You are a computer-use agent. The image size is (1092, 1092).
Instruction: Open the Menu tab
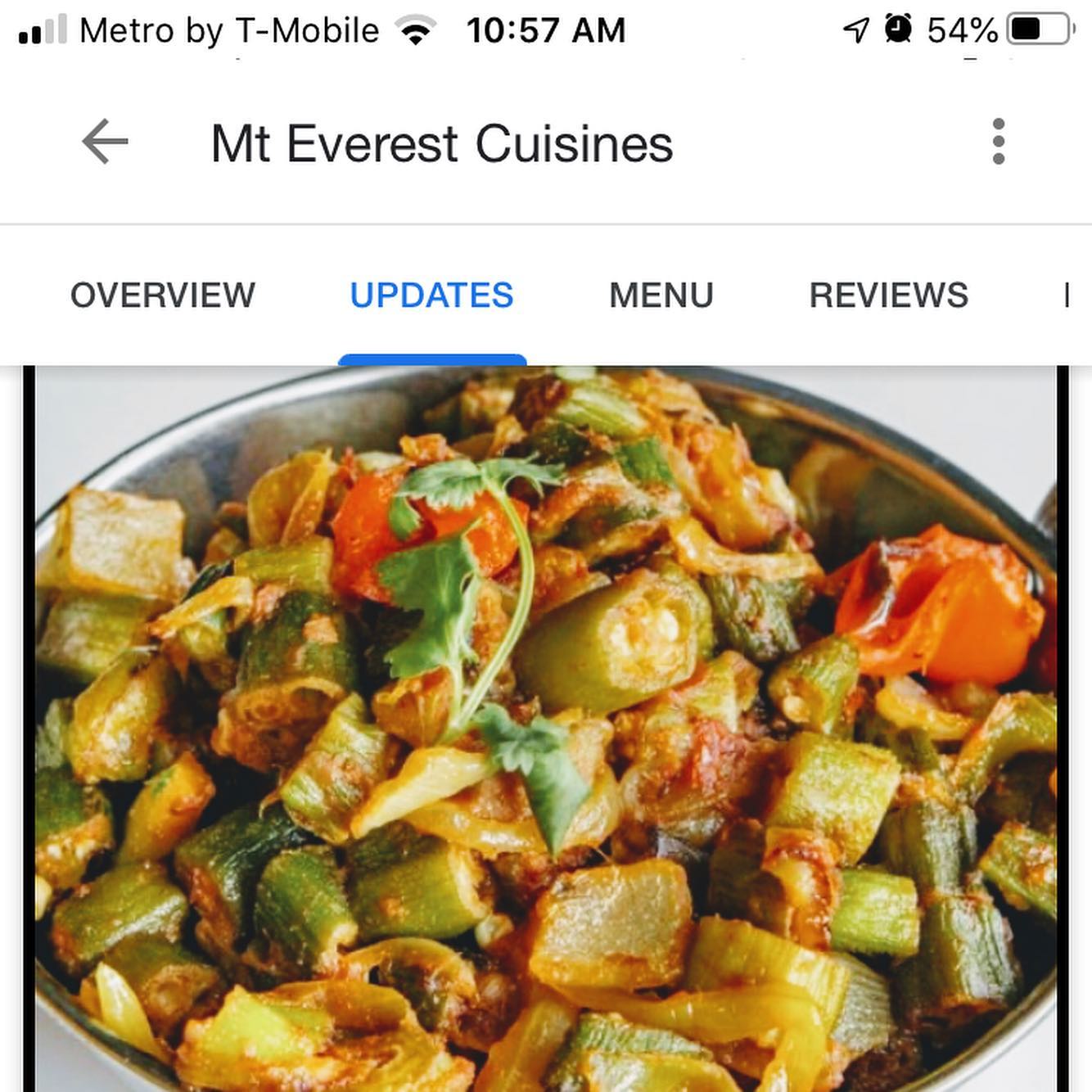661,296
